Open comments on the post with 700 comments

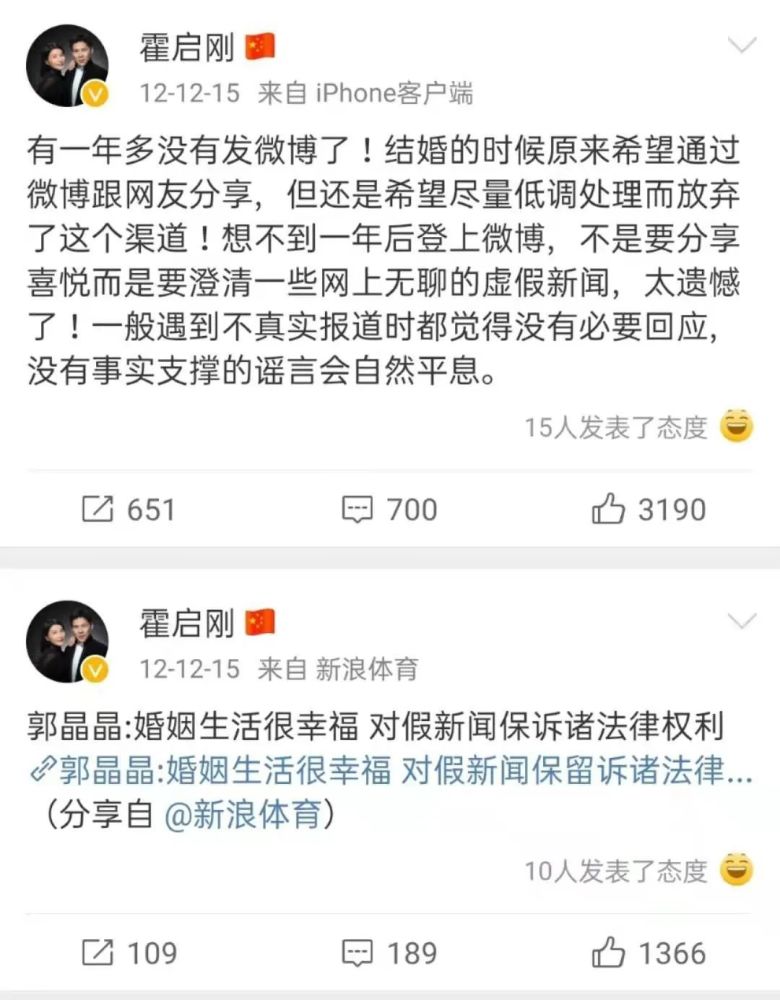(389, 509)
